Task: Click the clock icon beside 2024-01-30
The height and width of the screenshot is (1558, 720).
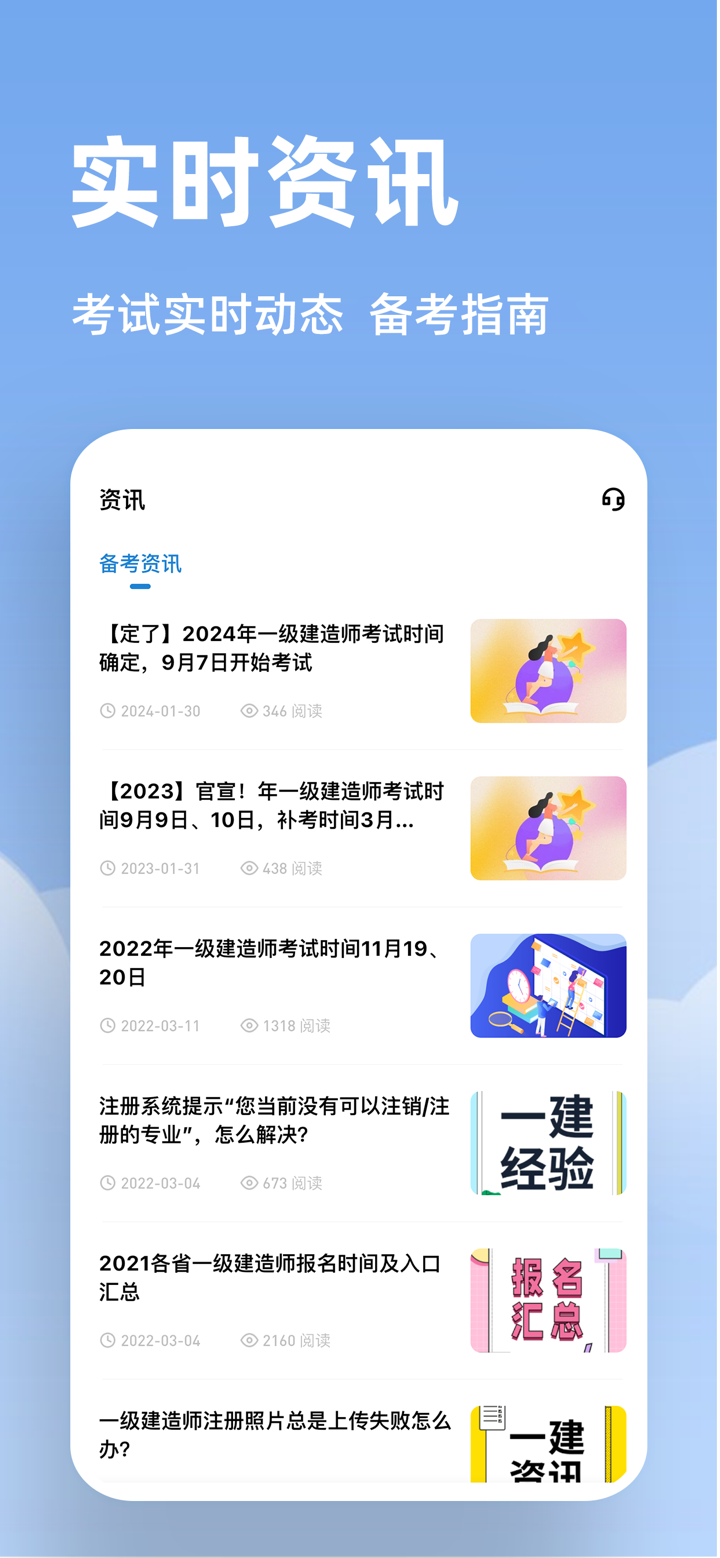Action: pos(108,710)
